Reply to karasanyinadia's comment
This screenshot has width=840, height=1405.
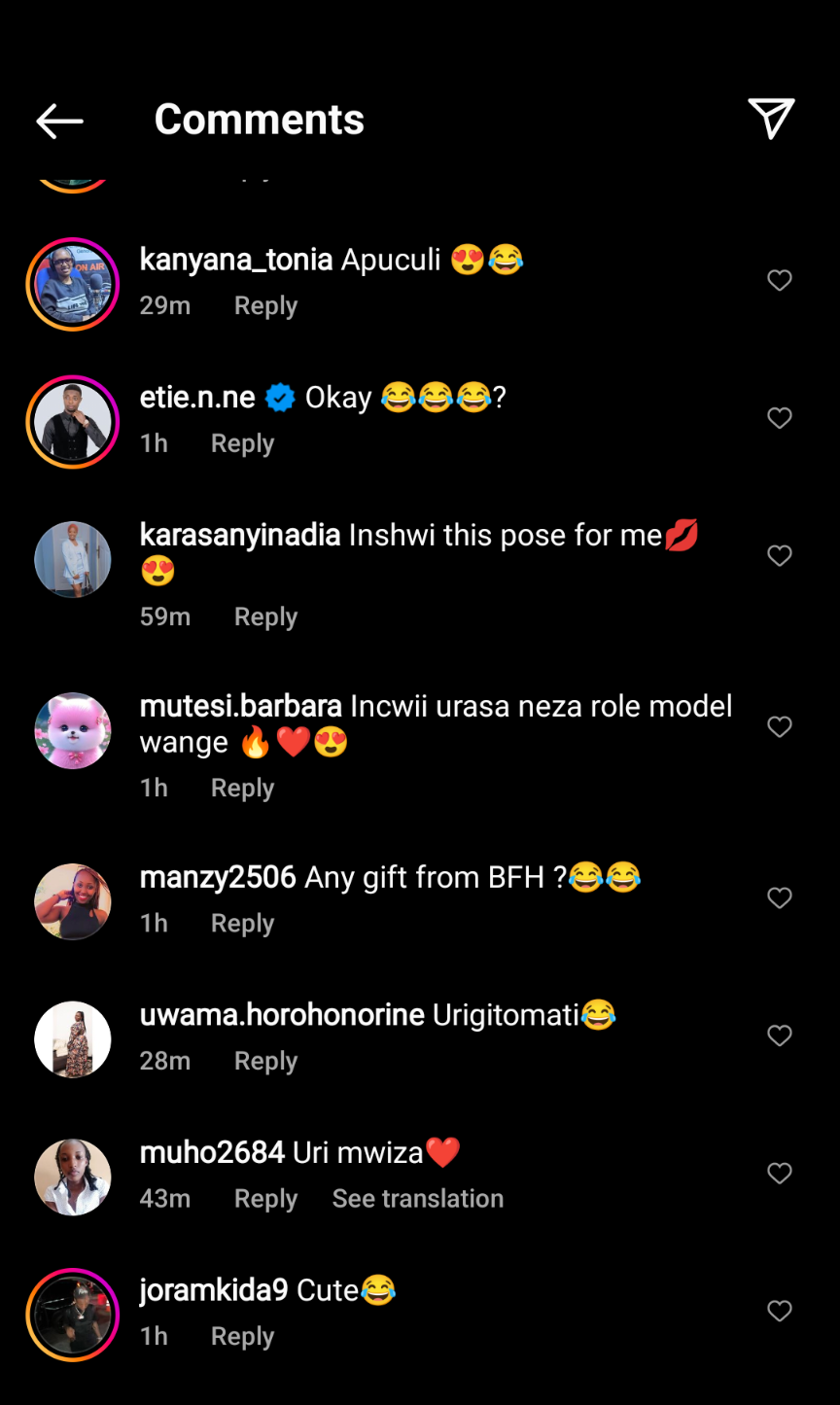265,616
